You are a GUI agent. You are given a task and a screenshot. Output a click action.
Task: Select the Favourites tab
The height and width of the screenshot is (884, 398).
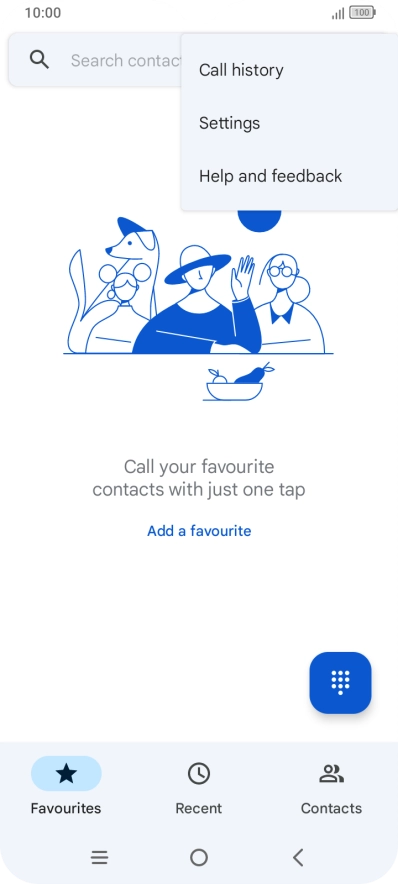click(x=66, y=788)
